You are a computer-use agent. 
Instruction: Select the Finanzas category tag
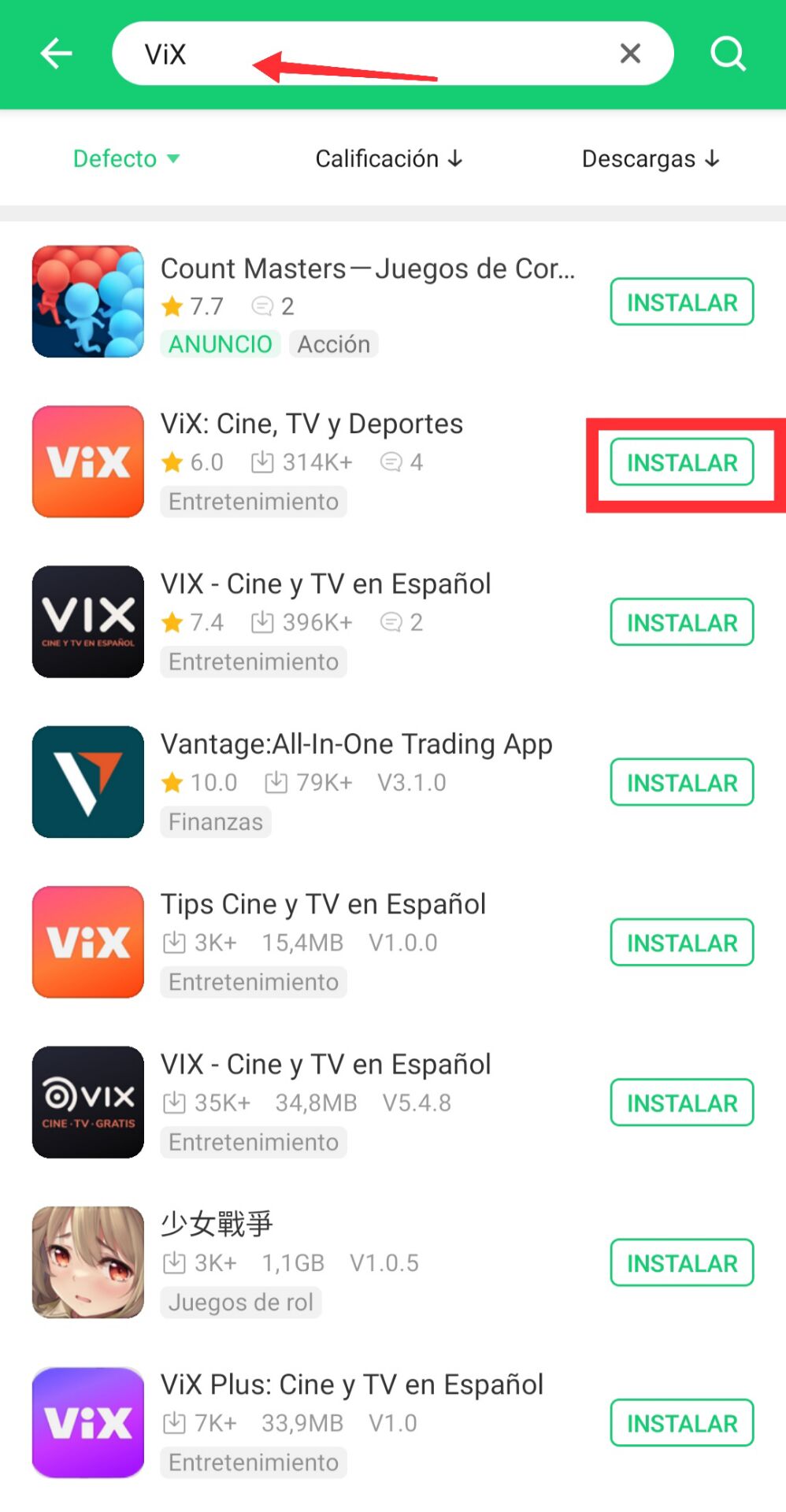(215, 821)
